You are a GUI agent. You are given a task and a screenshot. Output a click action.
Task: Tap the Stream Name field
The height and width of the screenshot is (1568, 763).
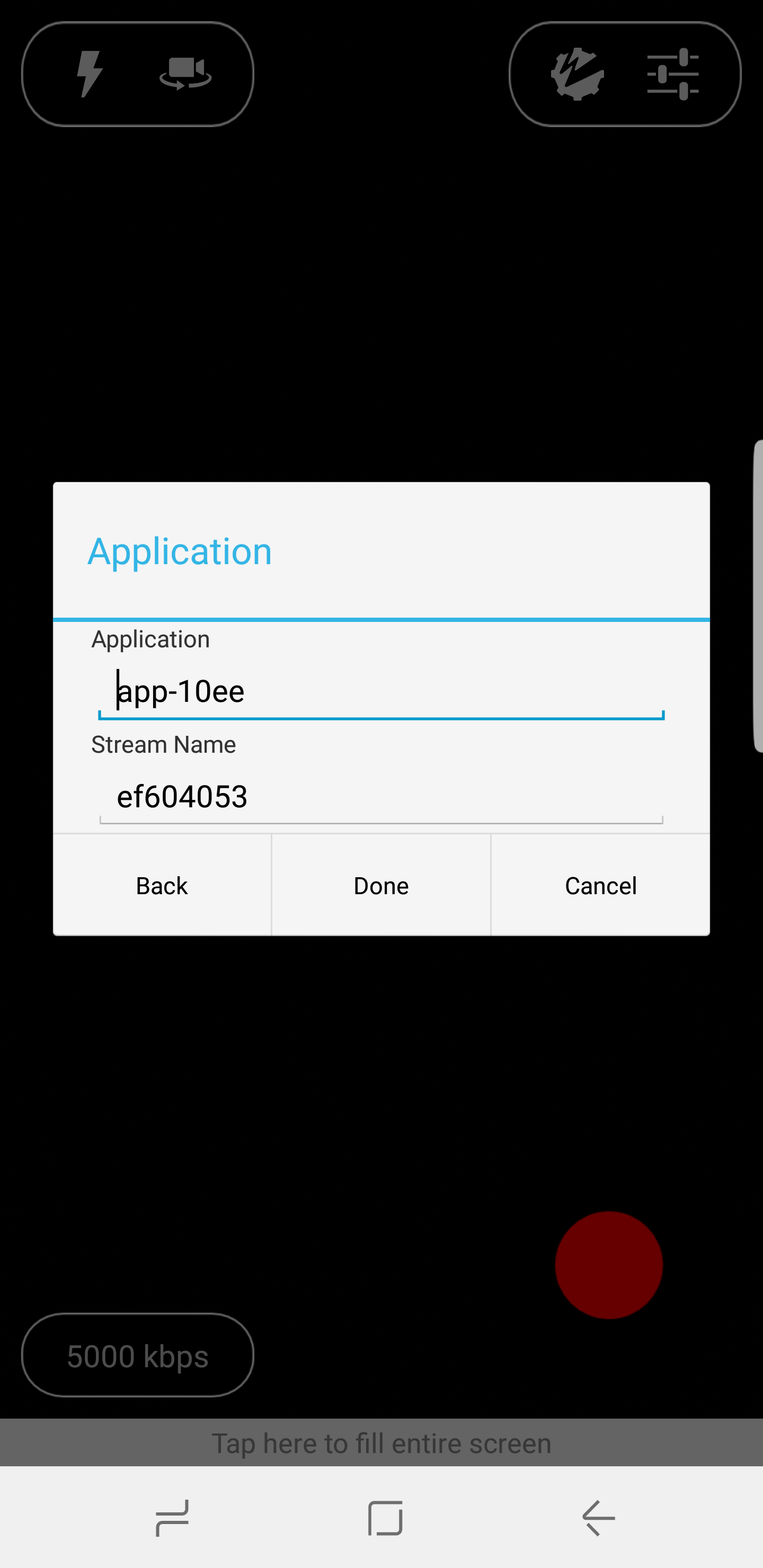click(x=381, y=797)
